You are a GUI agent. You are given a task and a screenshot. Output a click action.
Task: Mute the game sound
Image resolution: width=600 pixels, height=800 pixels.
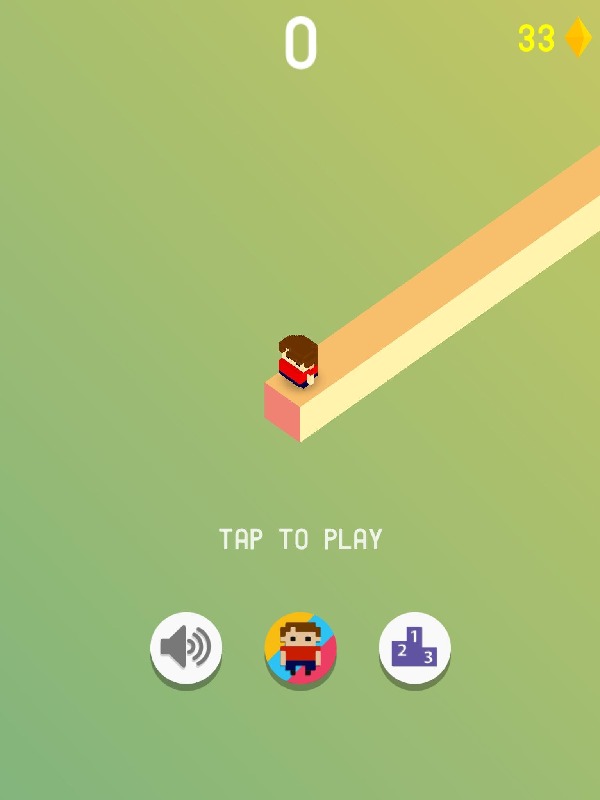coord(186,648)
